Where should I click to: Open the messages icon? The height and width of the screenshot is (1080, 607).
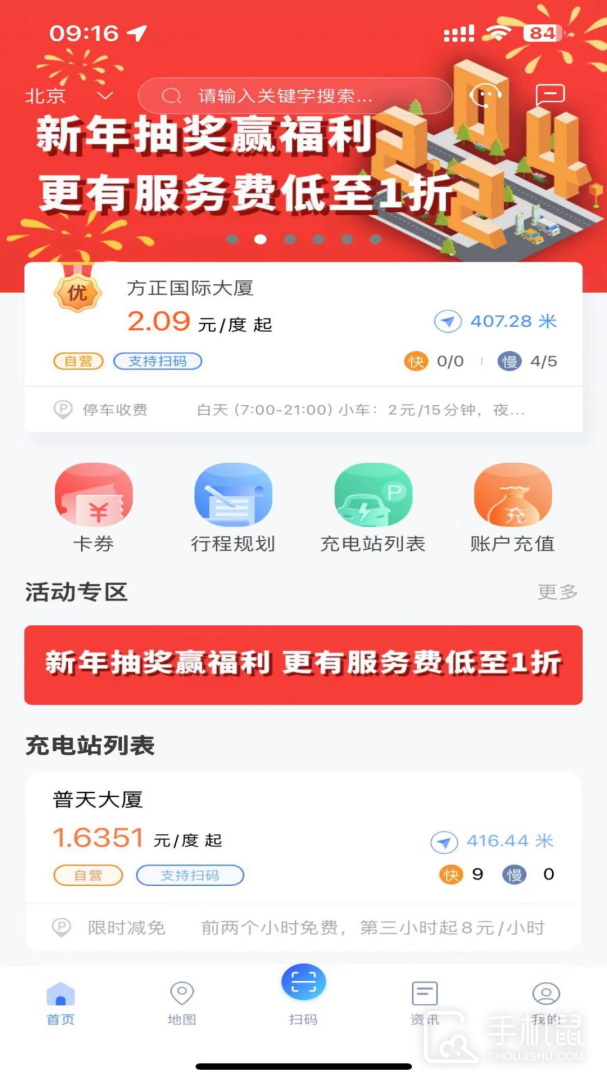coord(550,96)
